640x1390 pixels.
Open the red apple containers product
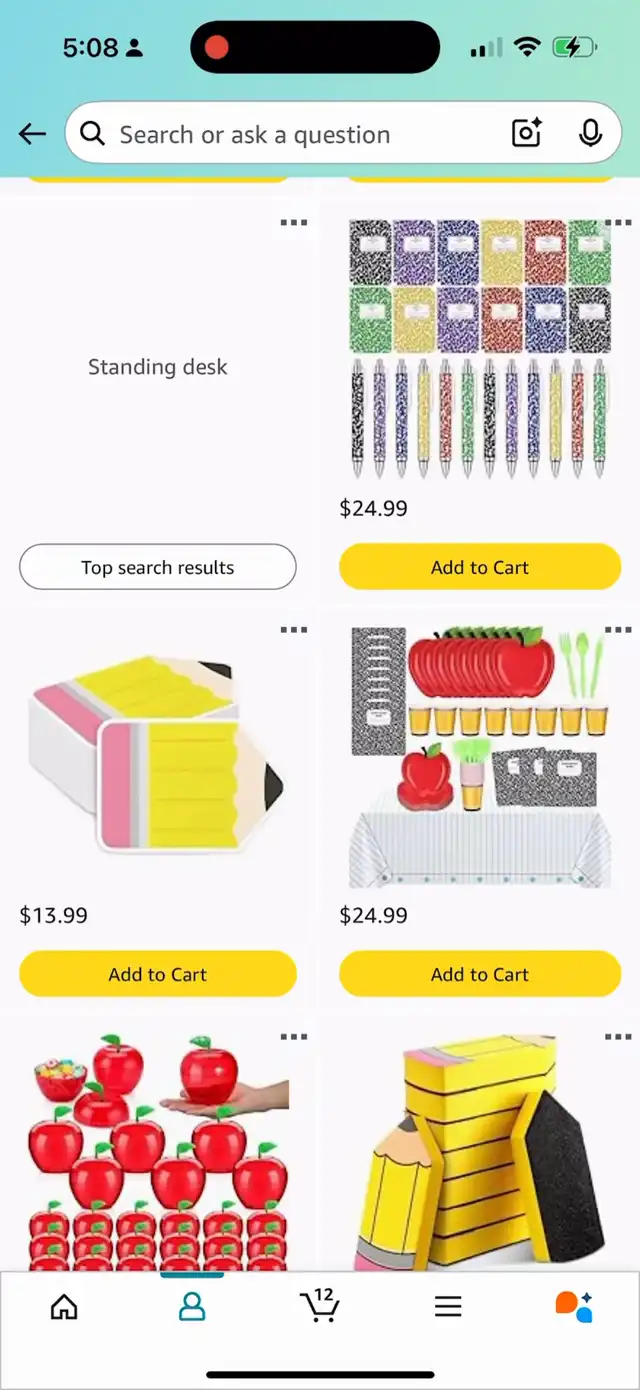pos(158,1152)
